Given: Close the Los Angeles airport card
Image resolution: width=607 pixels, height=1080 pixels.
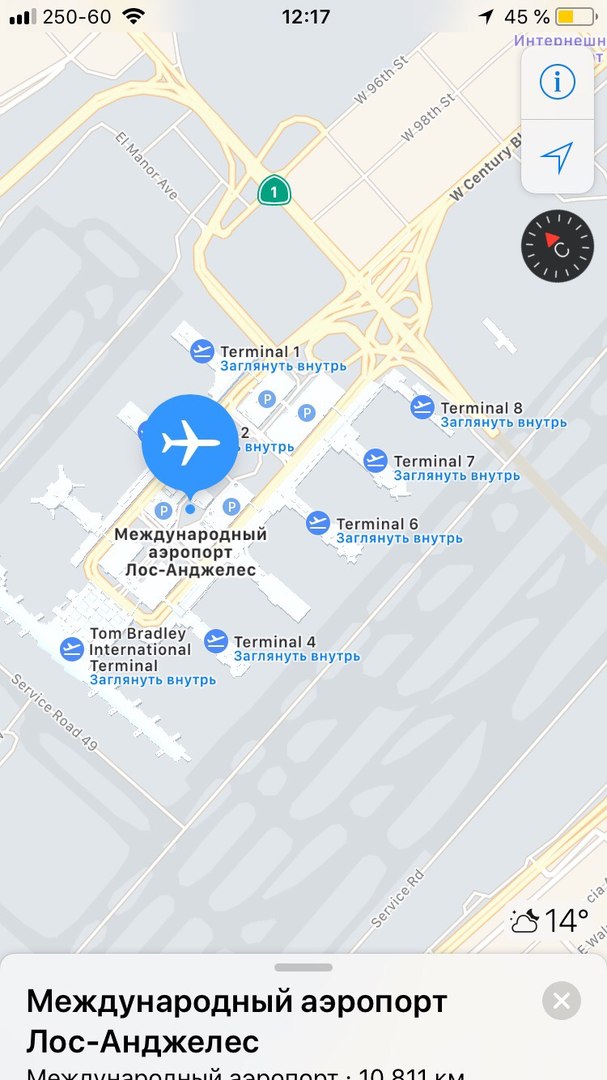Looking at the screenshot, I should [x=561, y=1000].
